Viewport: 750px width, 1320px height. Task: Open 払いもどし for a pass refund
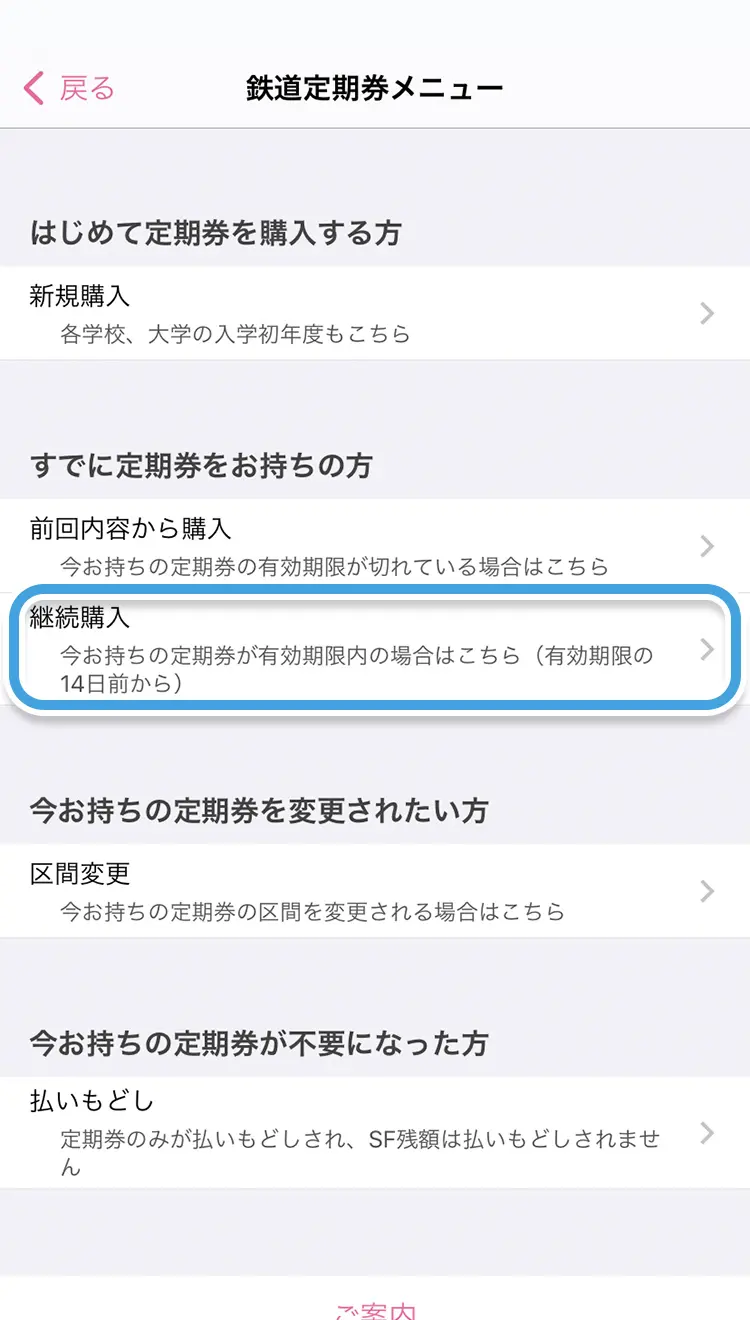[375, 1133]
